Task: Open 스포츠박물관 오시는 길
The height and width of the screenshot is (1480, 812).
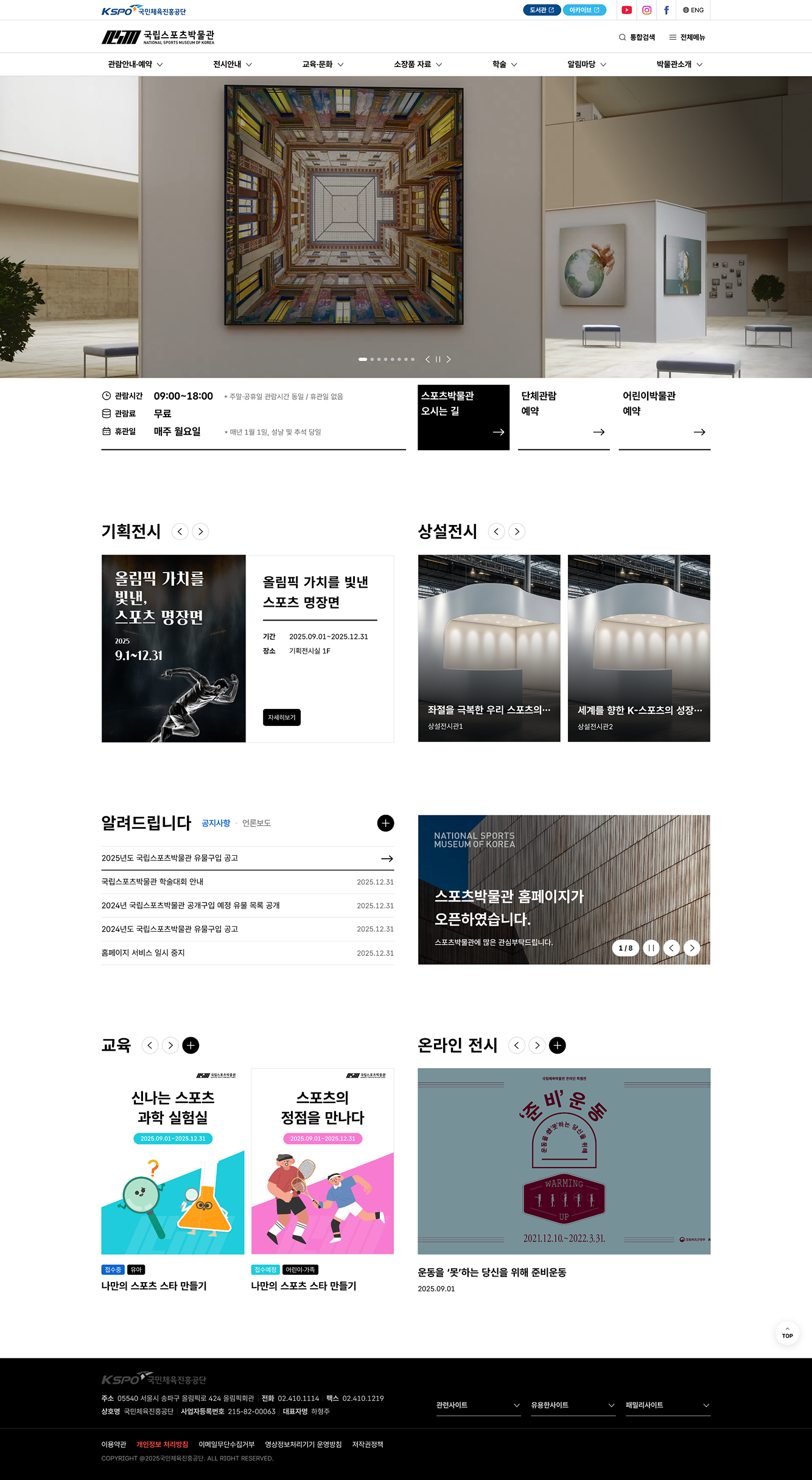Action: (463, 417)
